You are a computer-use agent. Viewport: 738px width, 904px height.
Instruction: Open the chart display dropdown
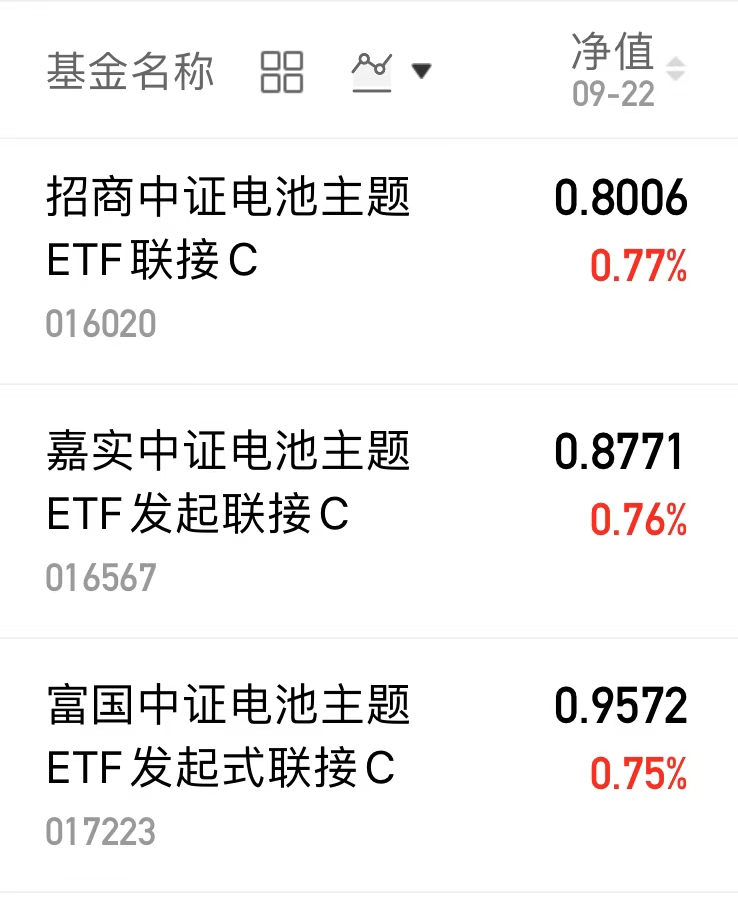point(391,71)
